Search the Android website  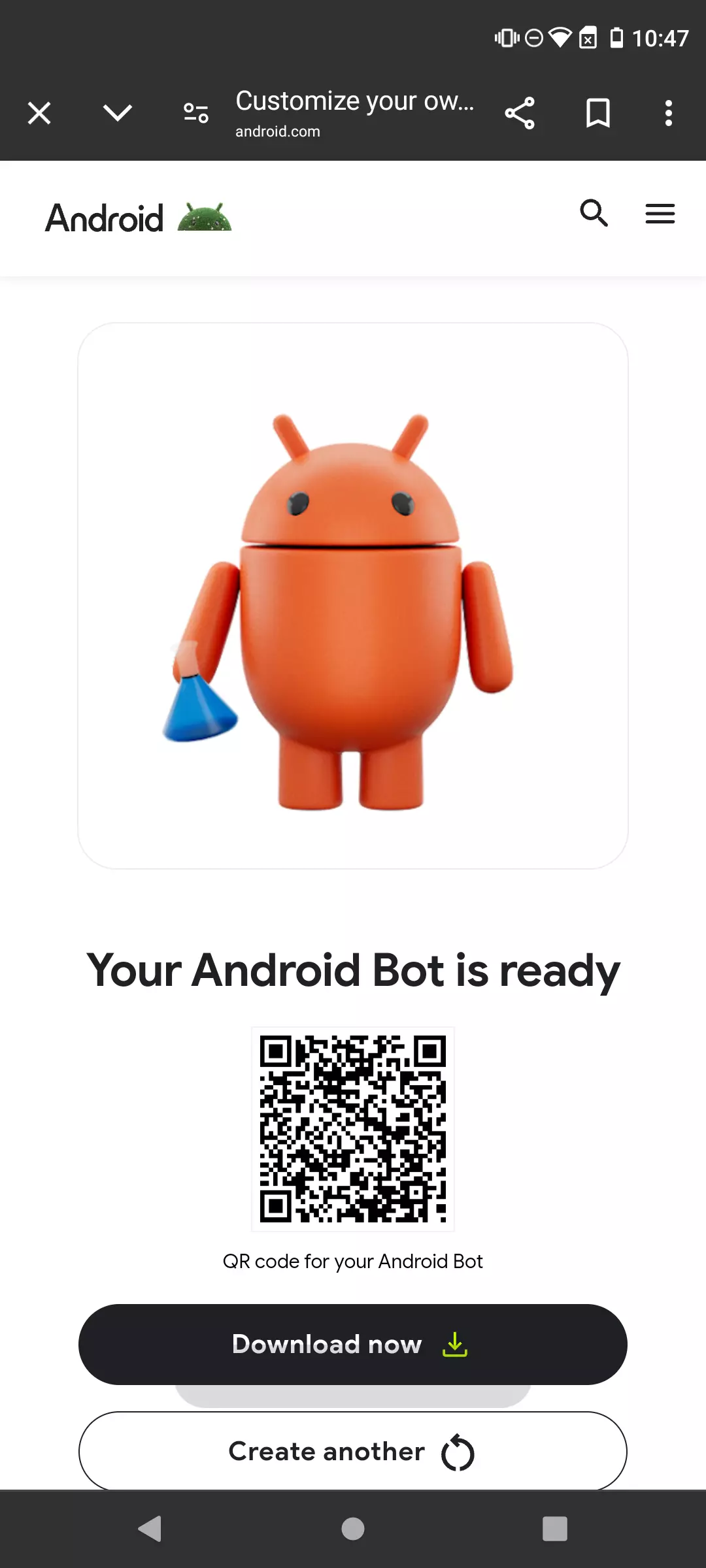click(594, 214)
